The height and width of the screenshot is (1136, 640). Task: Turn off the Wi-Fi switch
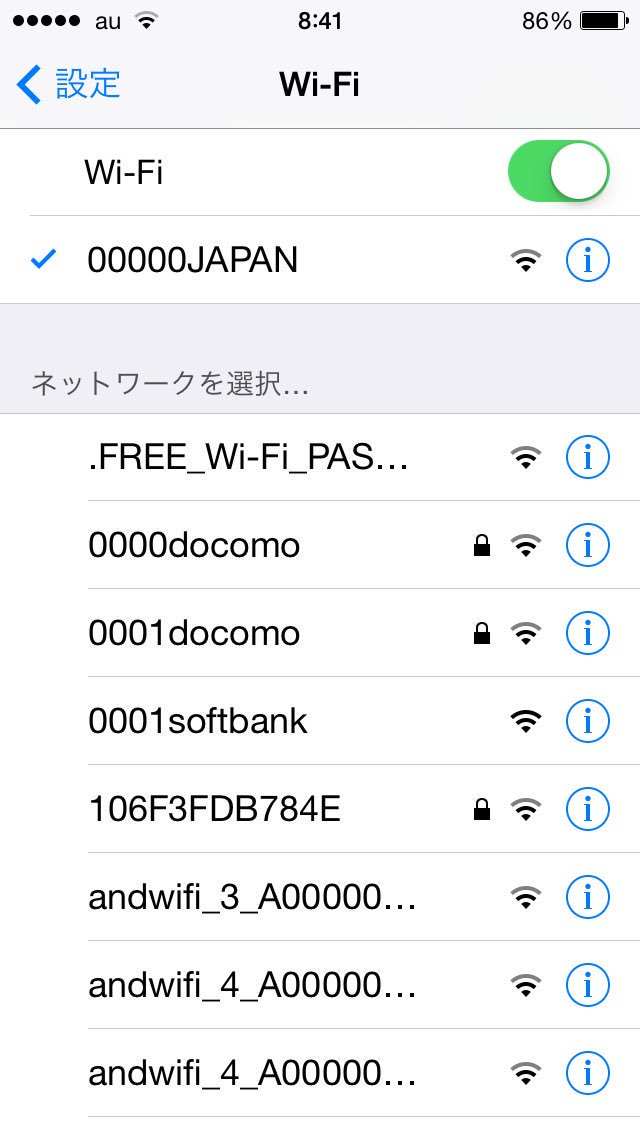point(558,172)
